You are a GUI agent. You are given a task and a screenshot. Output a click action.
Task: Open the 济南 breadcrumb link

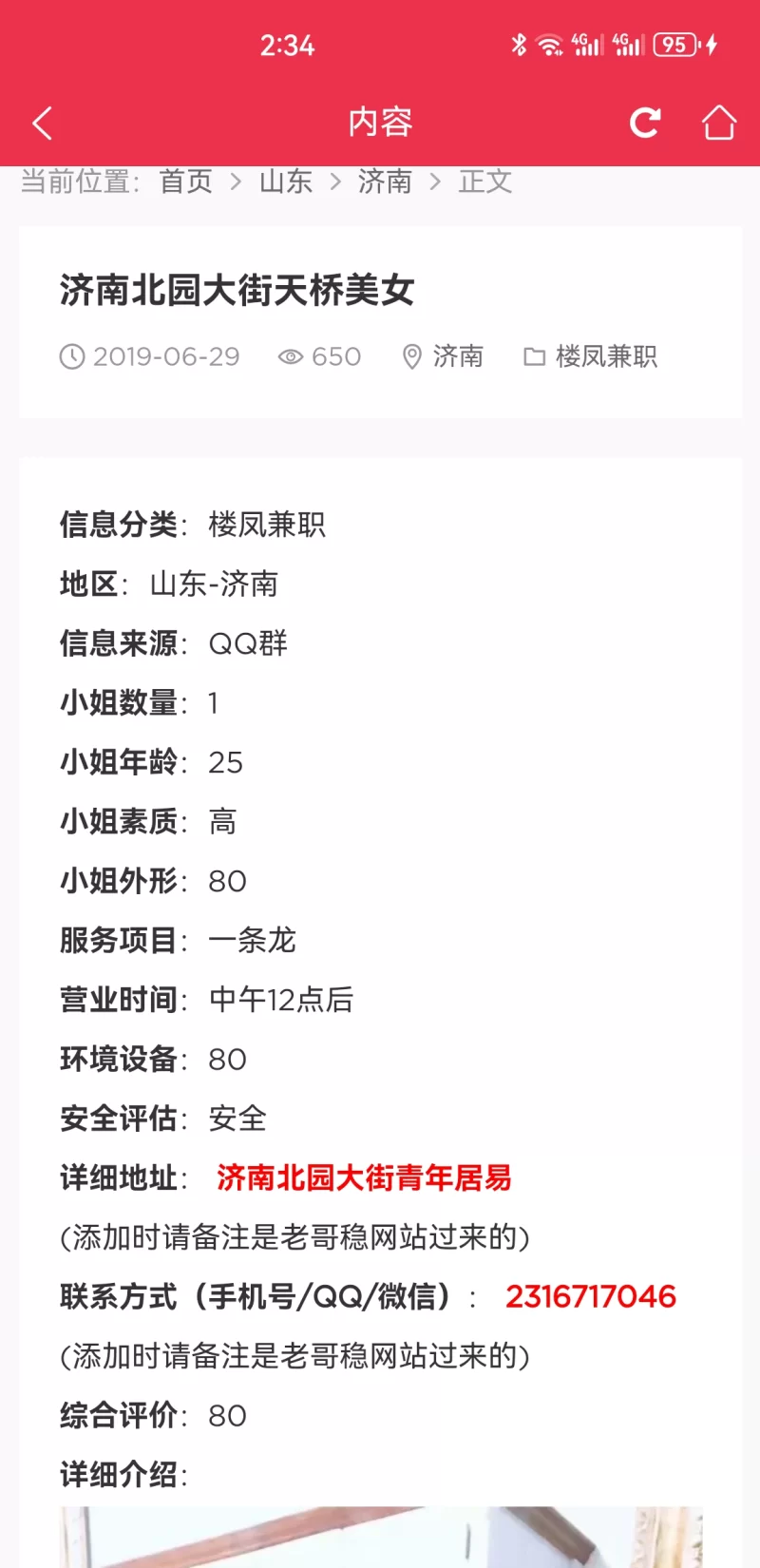click(x=385, y=181)
